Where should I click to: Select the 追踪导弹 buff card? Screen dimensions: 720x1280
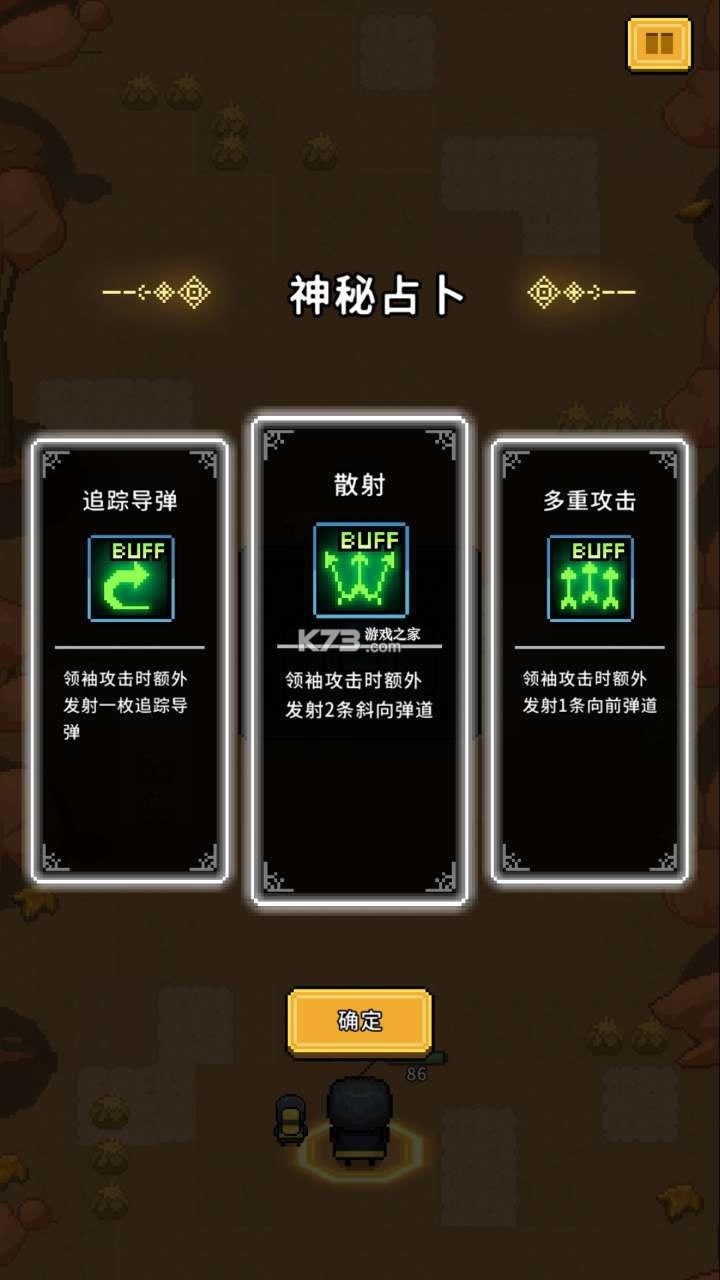point(130,660)
